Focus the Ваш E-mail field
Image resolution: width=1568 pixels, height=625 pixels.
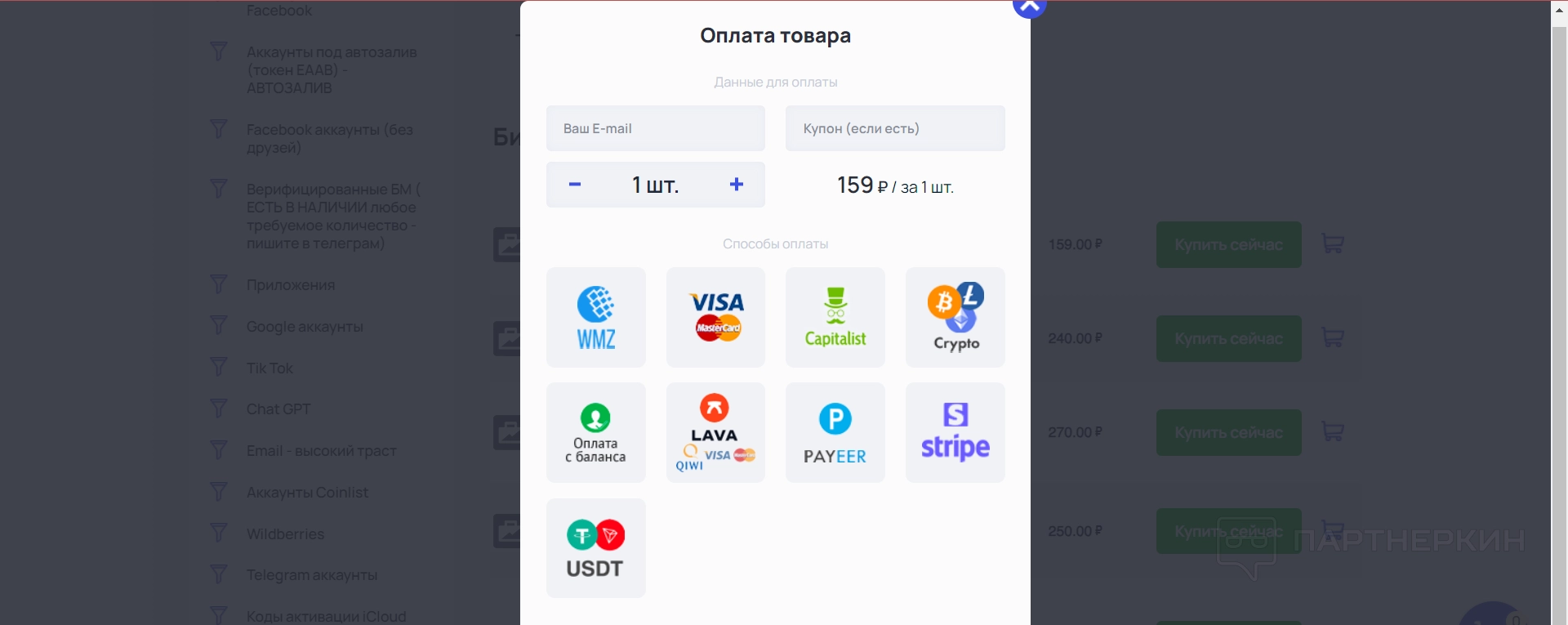click(x=655, y=128)
